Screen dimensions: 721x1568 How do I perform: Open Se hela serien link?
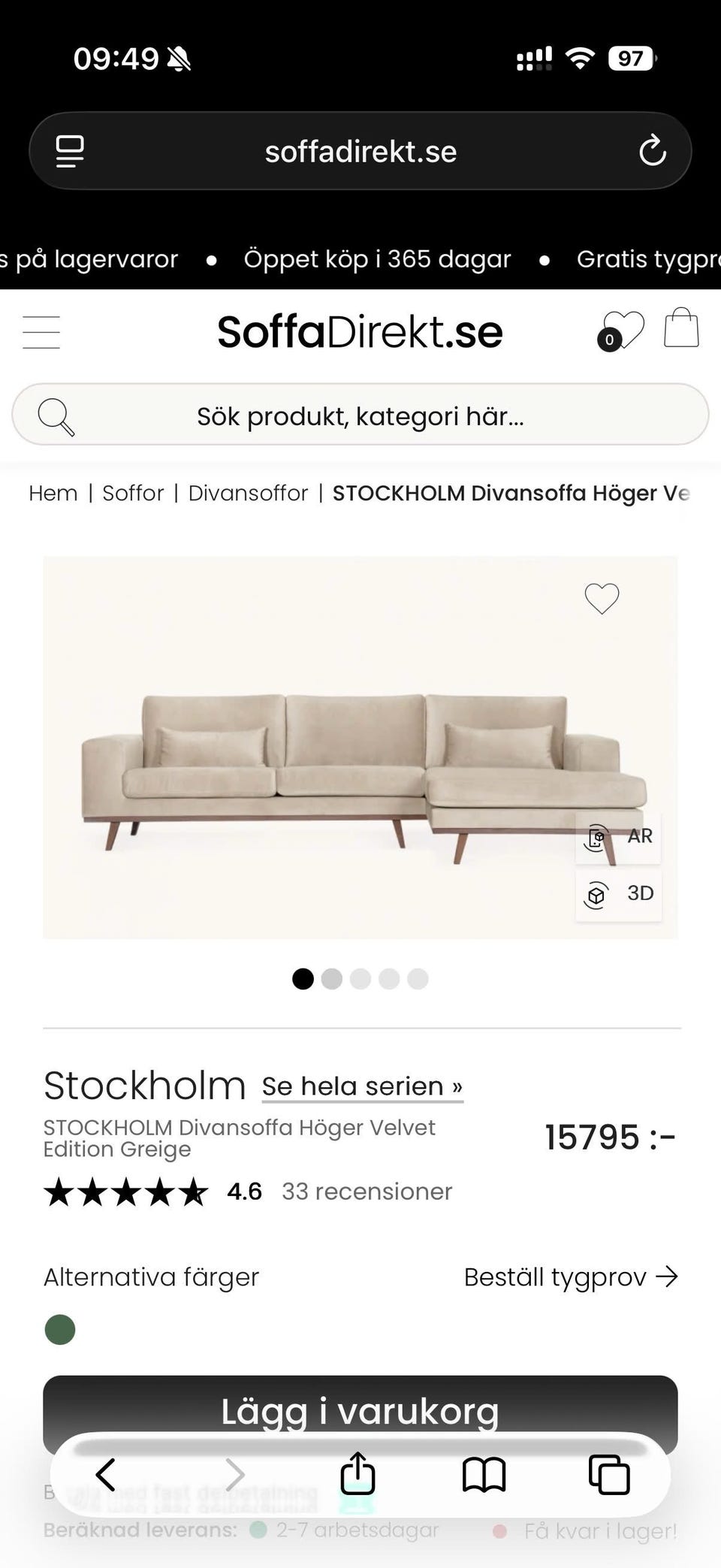tap(361, 1086)
